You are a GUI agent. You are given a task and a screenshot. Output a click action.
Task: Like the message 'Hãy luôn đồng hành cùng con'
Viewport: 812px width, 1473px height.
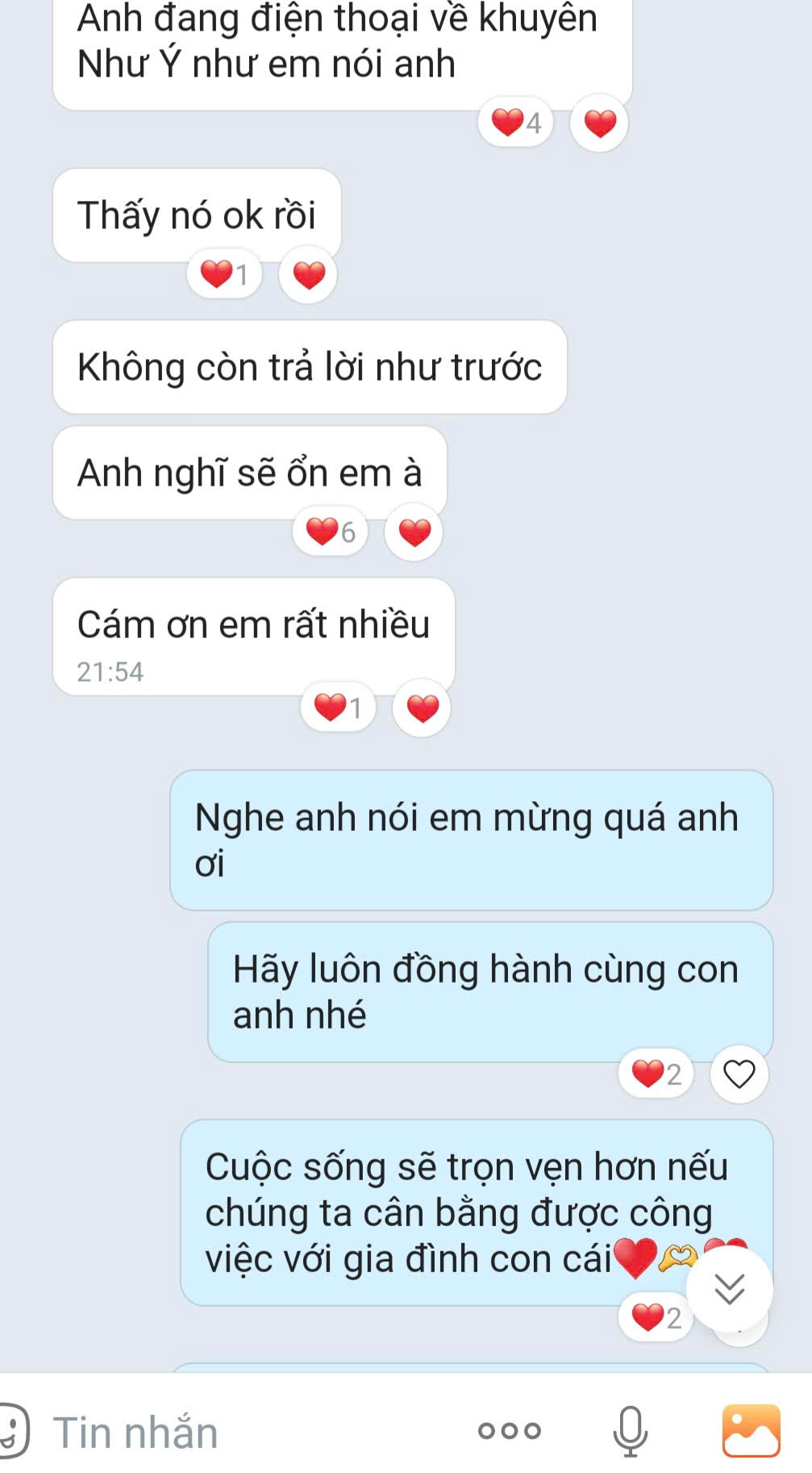[x=739, y=1074]
